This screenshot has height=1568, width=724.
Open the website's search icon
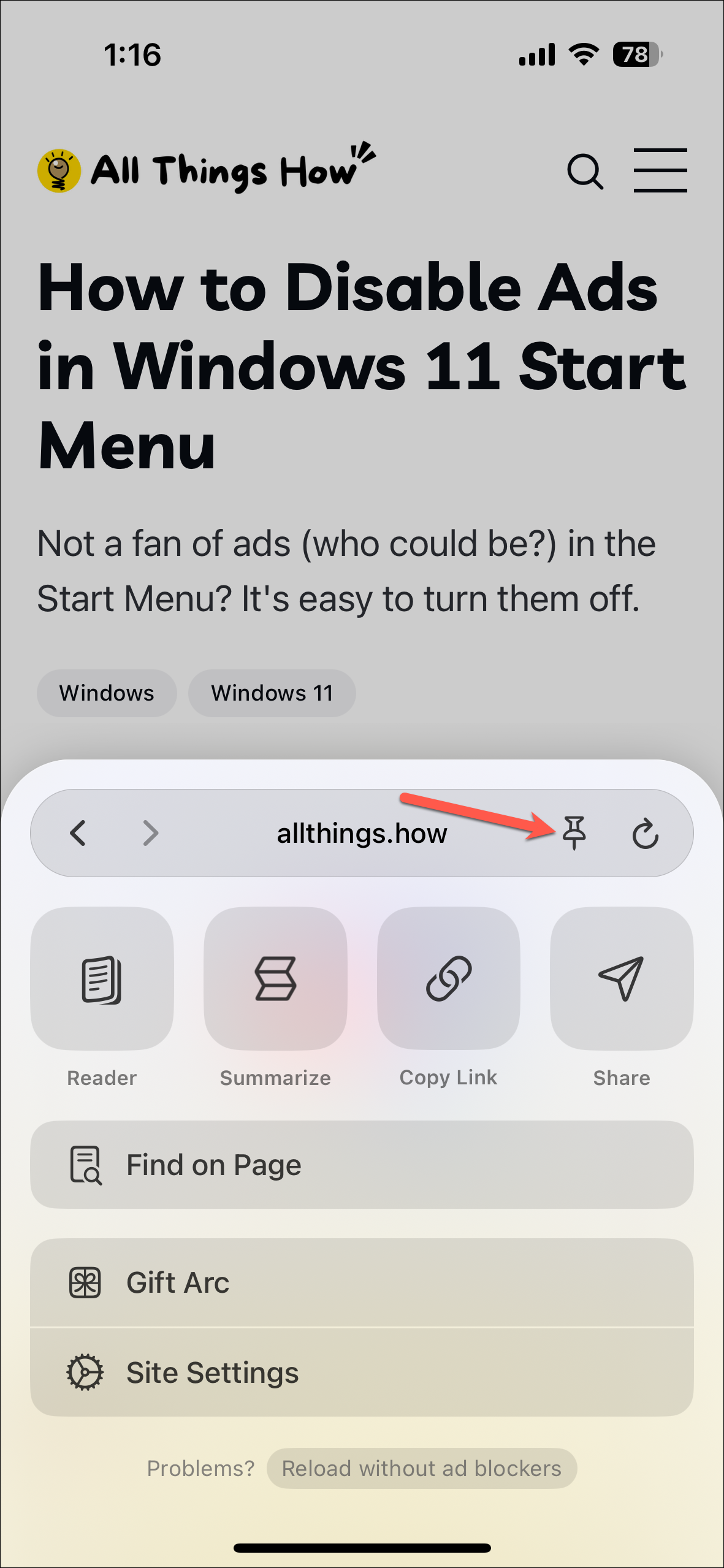pos(585,172)
